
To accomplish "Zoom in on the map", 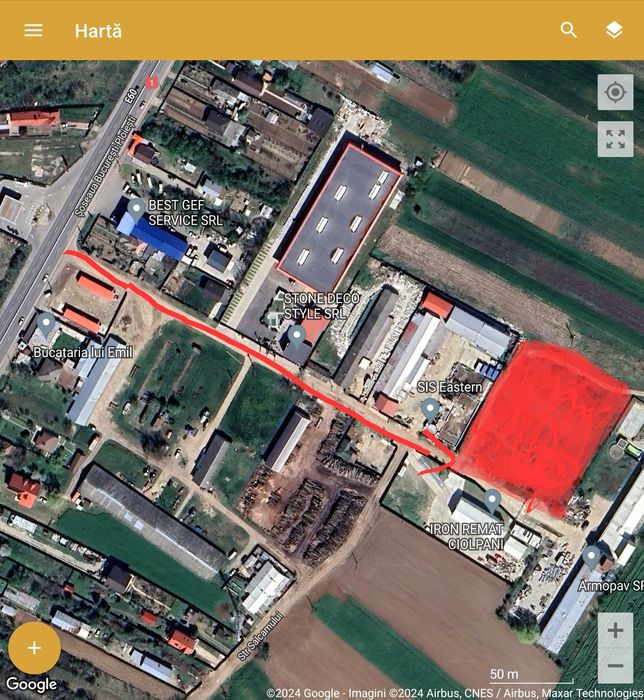I will (x=615, y=631).
